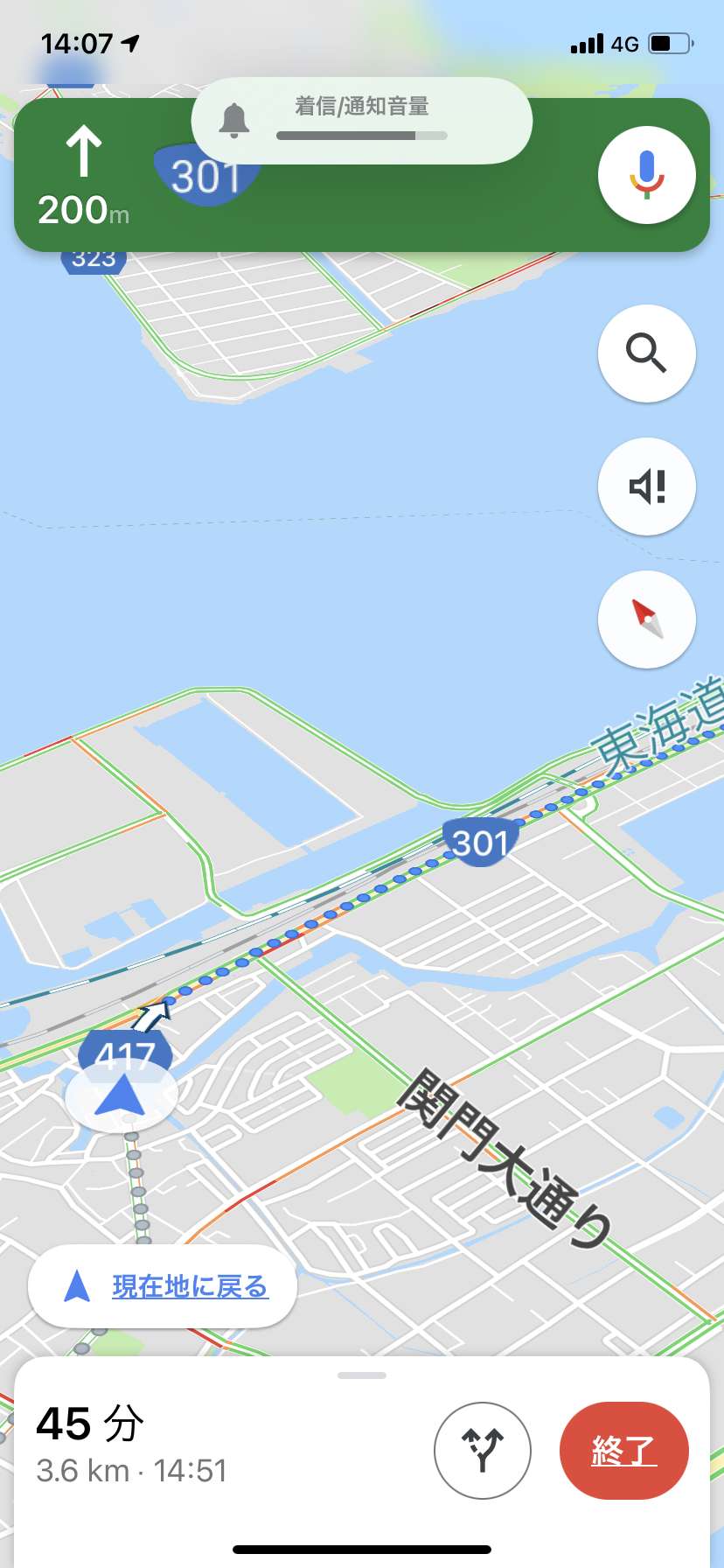End navigation with 終了

(623, 1450)
